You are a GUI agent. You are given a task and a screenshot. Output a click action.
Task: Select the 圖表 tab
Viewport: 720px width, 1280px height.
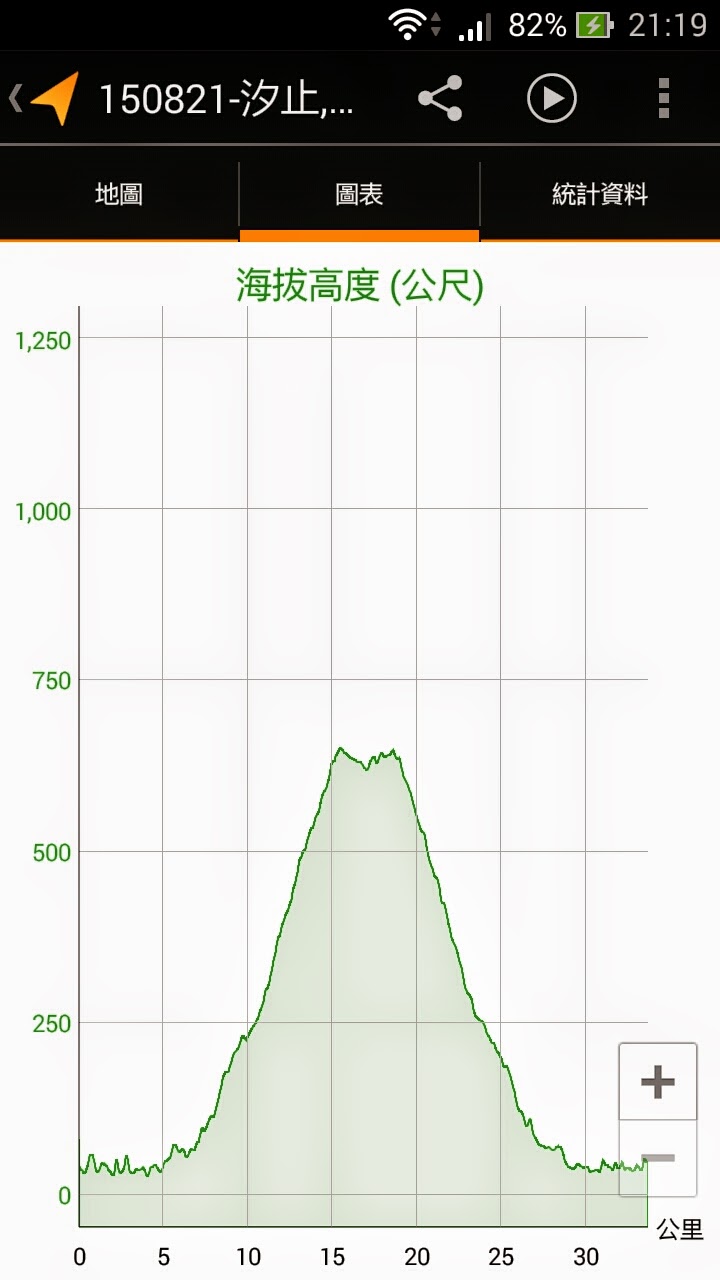pos(359,194)
